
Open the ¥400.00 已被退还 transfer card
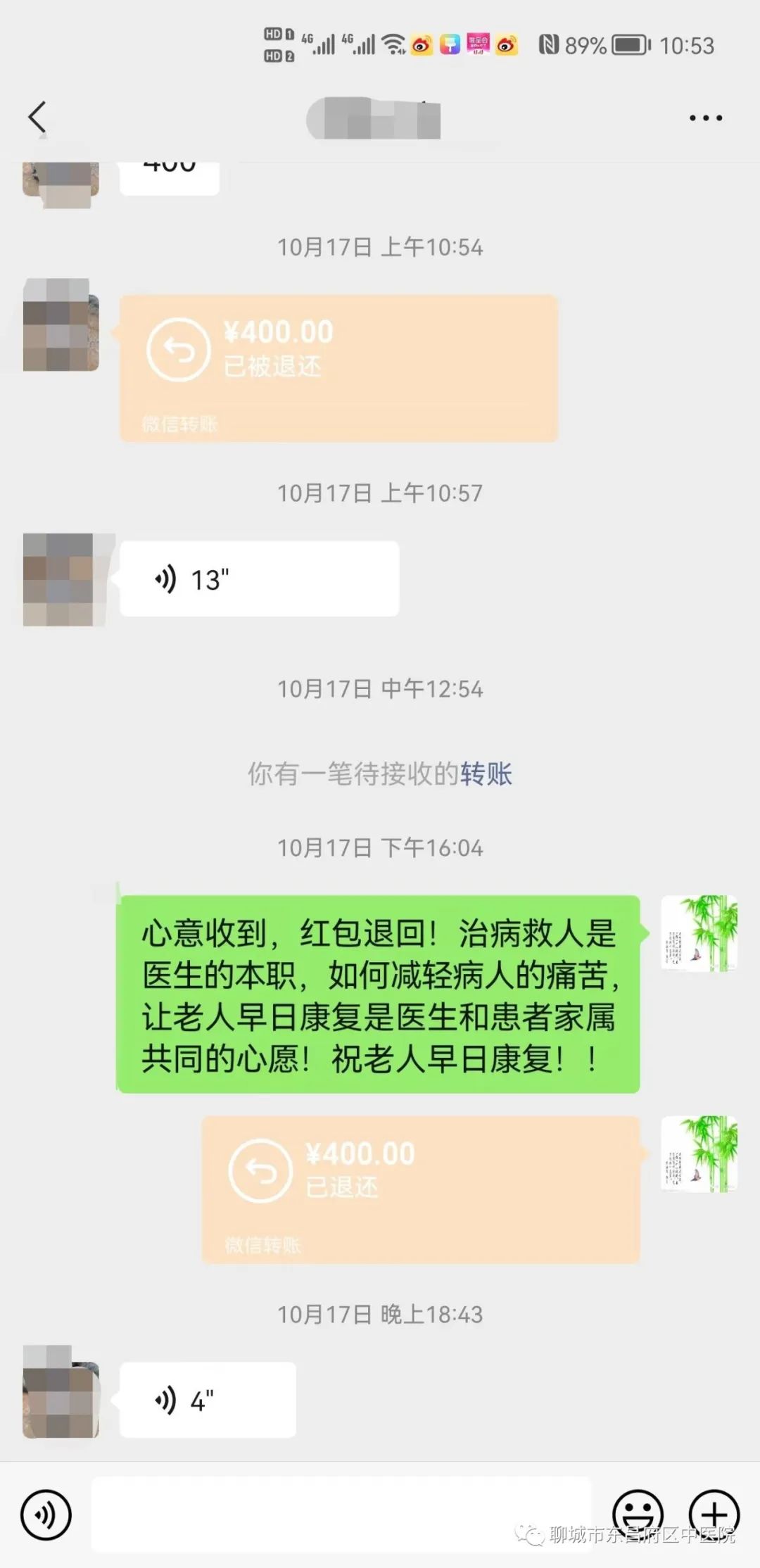click(338, 368)
